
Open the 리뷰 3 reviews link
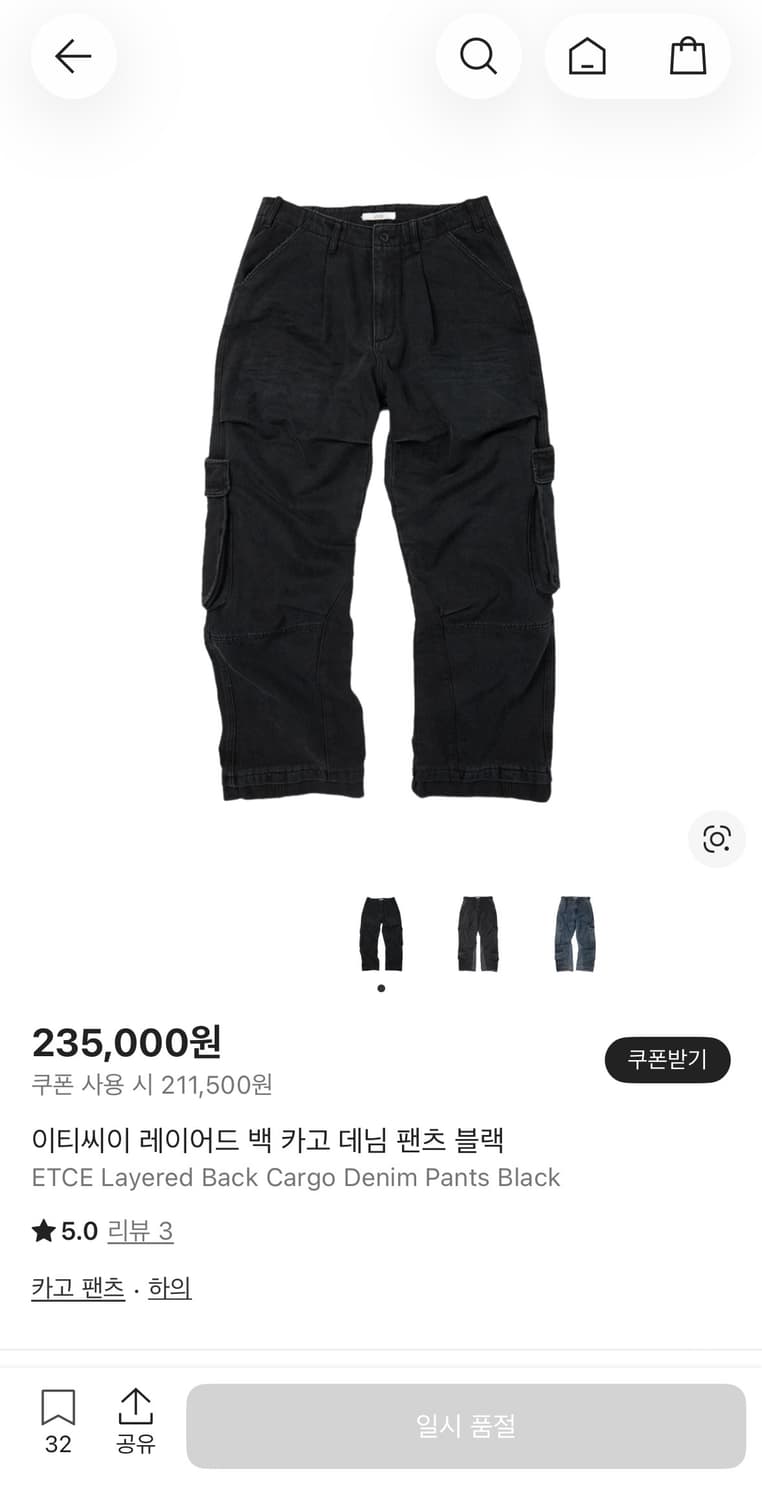pos(139,1231)
